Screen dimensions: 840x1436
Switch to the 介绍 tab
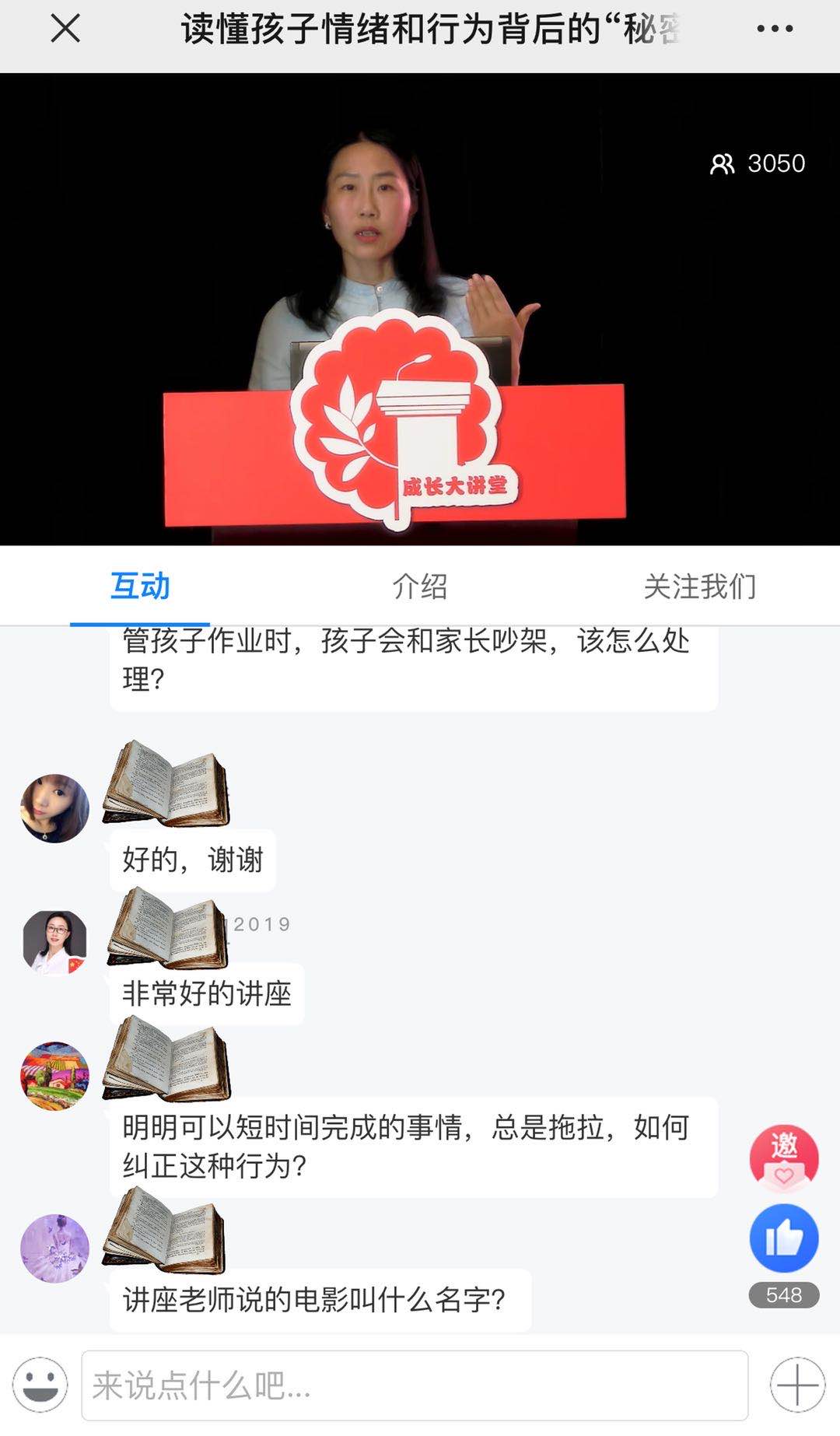[x=419, y=587]
